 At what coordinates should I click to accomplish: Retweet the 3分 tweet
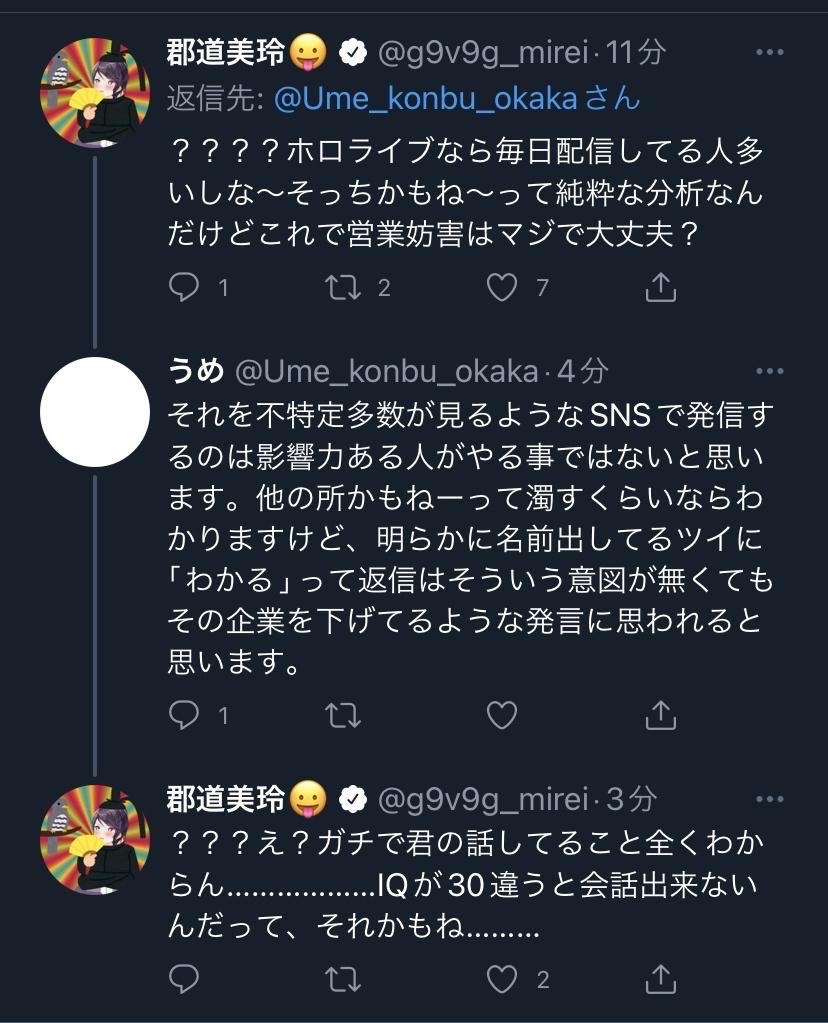[x=343, y=979]
